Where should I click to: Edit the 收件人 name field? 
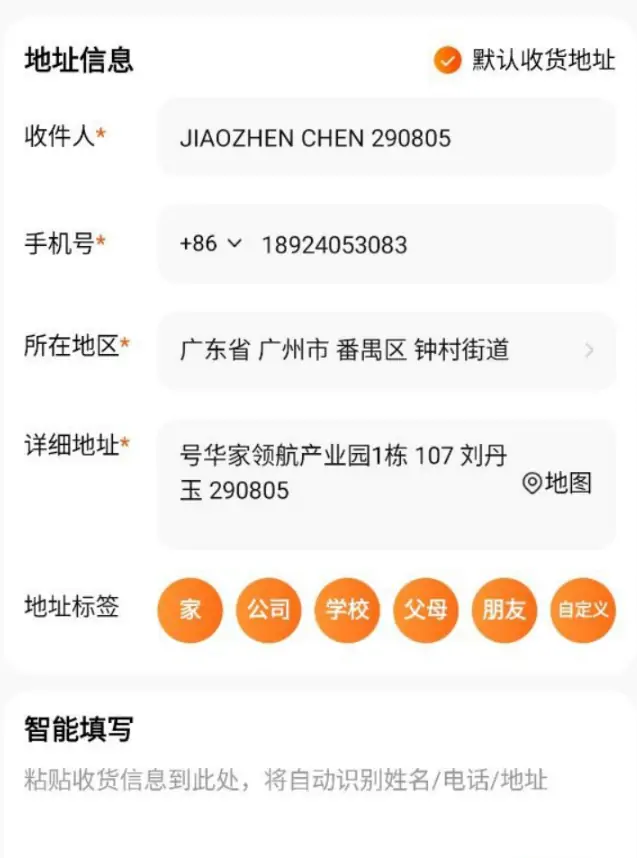385,138
